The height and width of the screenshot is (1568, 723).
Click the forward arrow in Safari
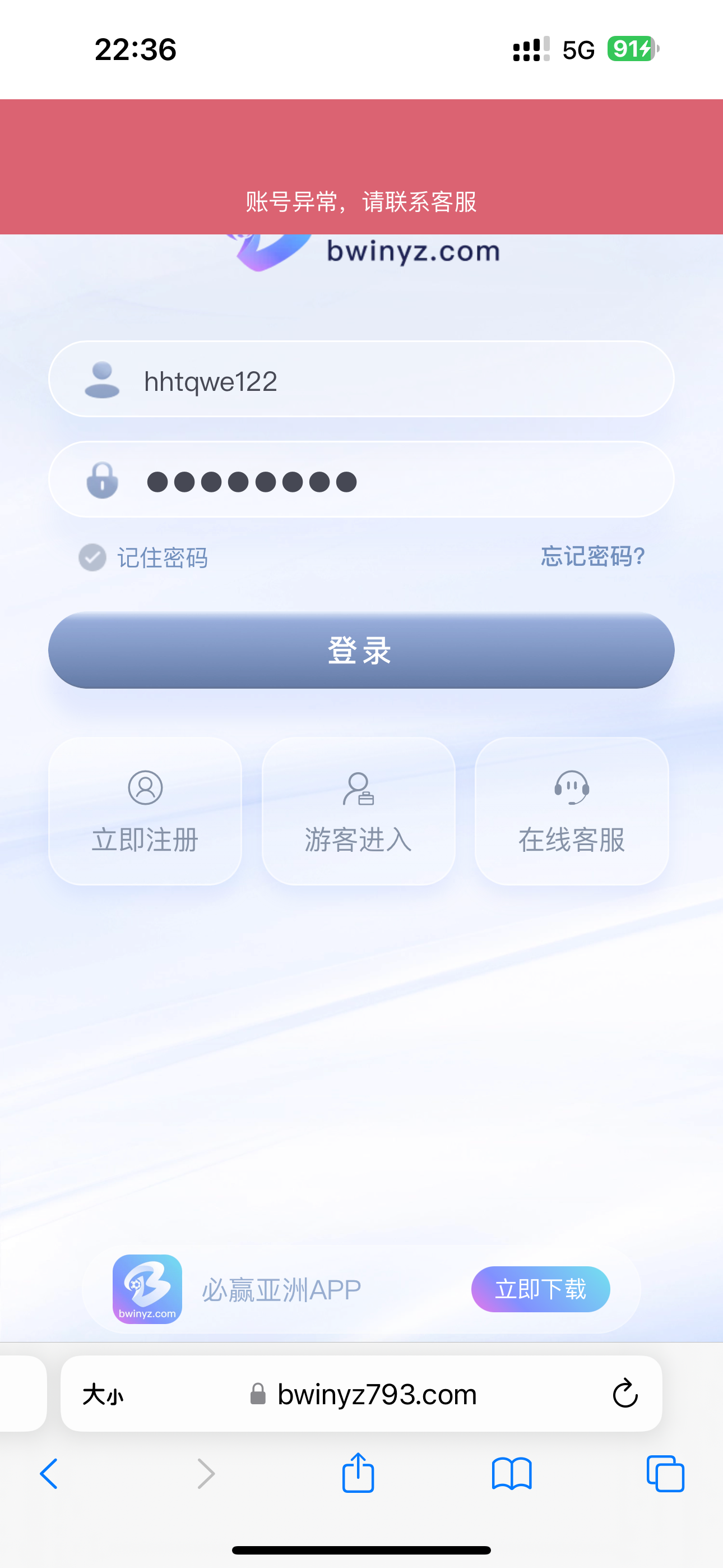(205, 1474)
